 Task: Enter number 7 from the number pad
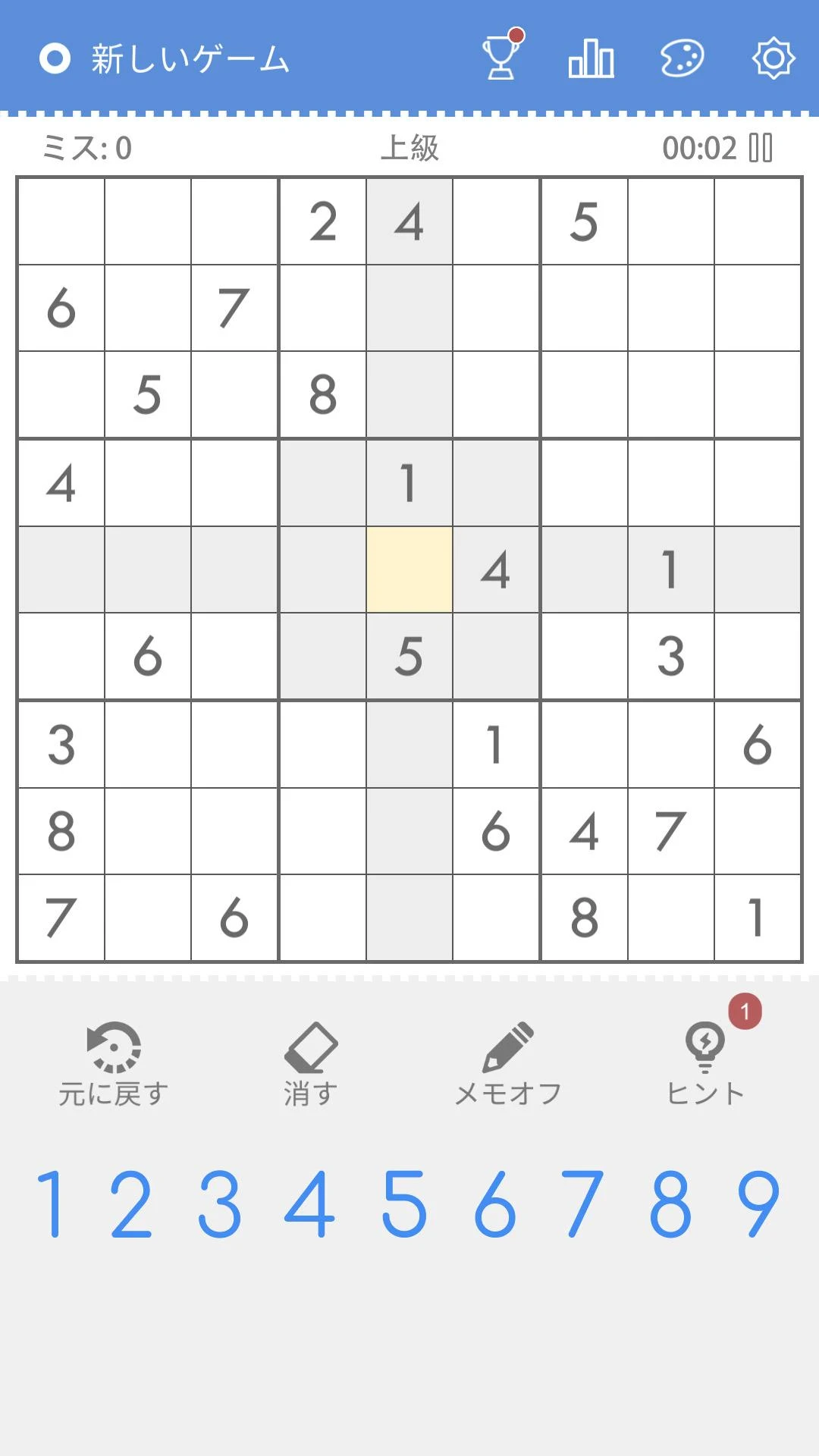[582, 1204]
